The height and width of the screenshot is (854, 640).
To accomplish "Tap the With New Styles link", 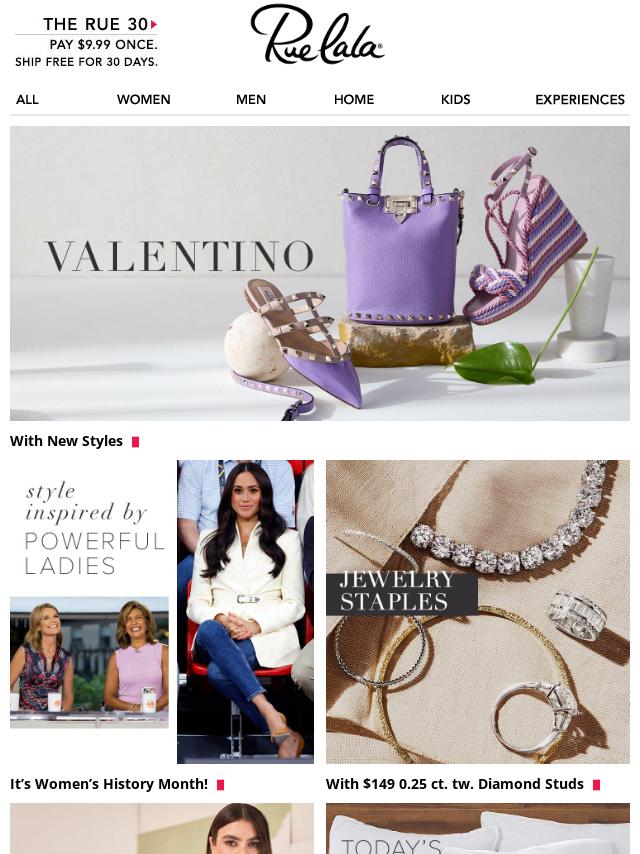I will pos(67,441).
